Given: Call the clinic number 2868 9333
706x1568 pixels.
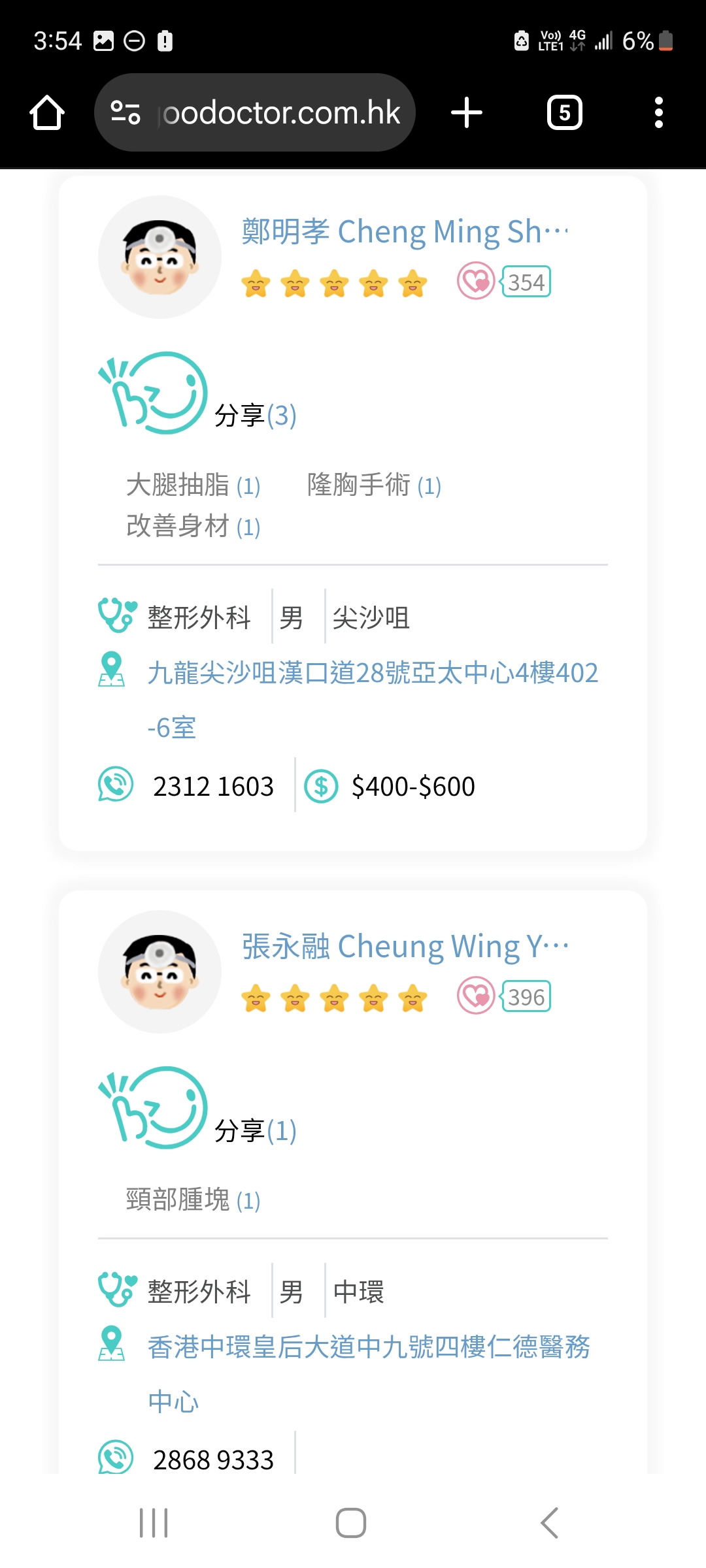Looking at the screenshot, I should (x=212, y=1460).
